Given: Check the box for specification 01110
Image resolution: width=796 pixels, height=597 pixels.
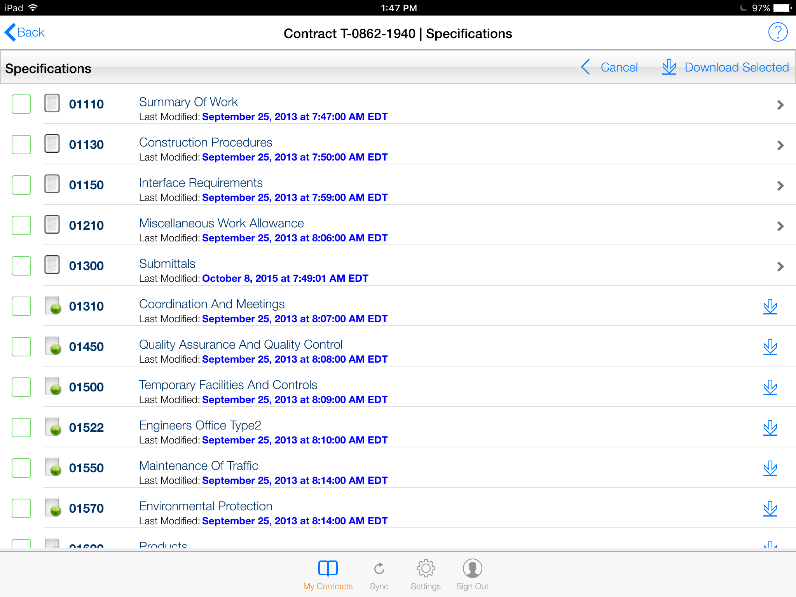Looking at the screenshot, I should pyautogui.click(x=21, y=104).
